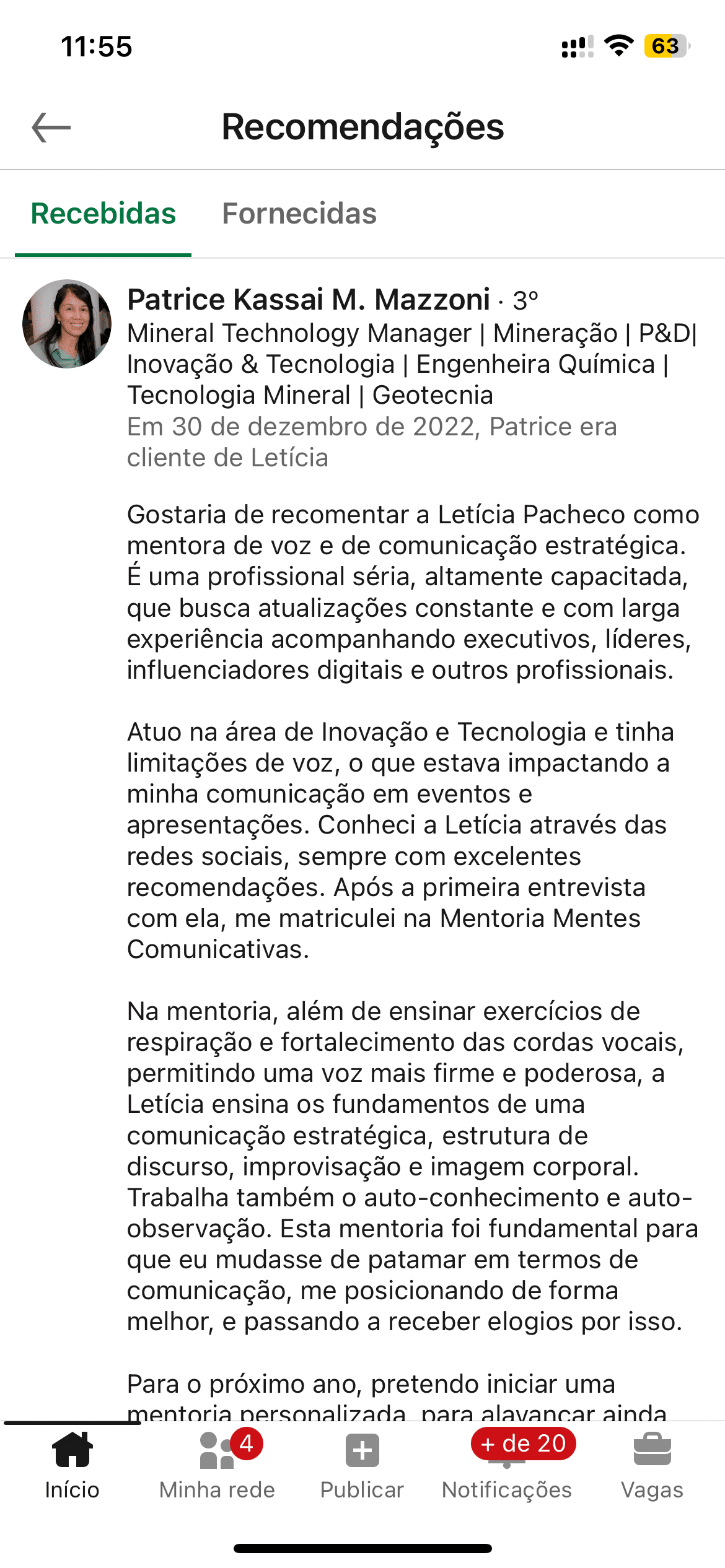Open the Minha rede tab
725x1568 pixels.
(x=217, y=1465)
